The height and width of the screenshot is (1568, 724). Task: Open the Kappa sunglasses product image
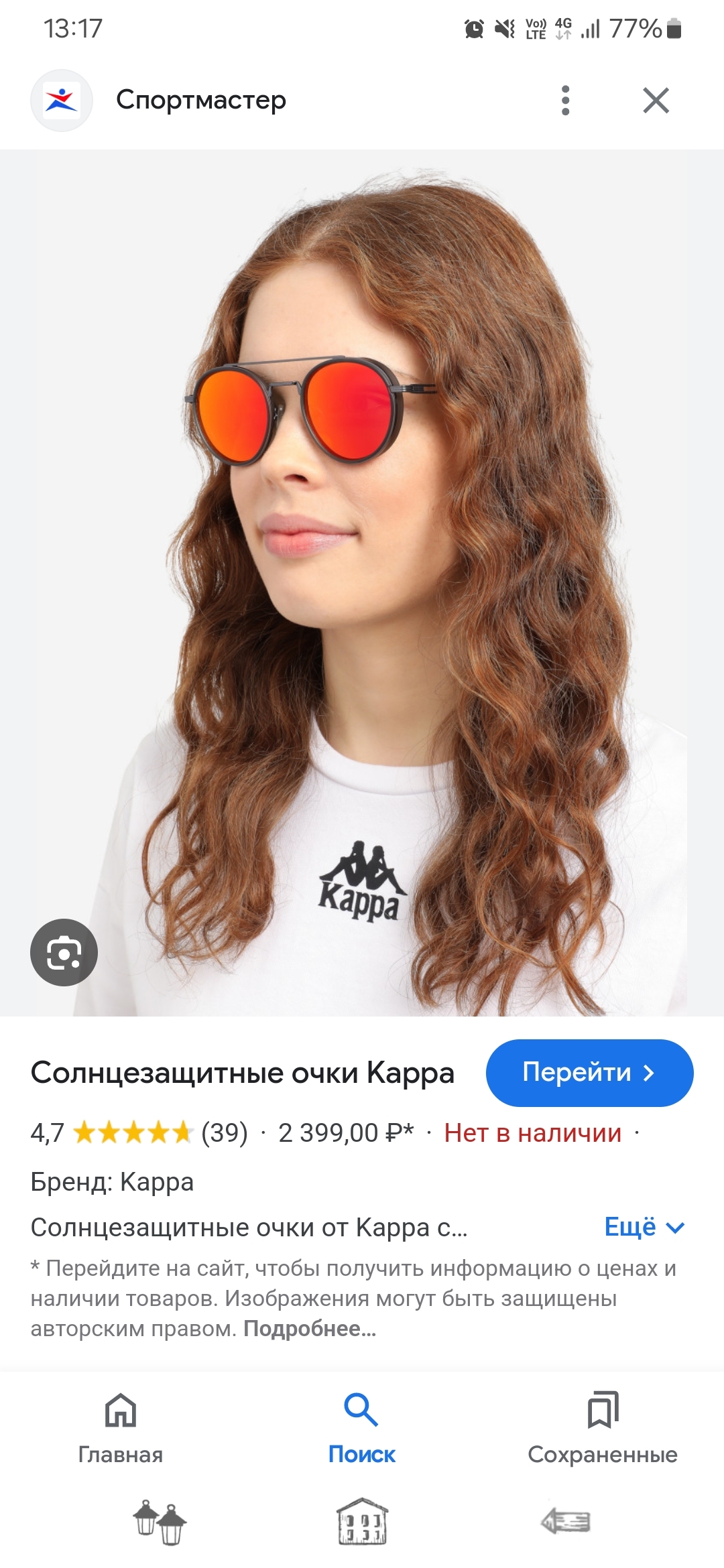pyautogui.click(x=362, y=582)
